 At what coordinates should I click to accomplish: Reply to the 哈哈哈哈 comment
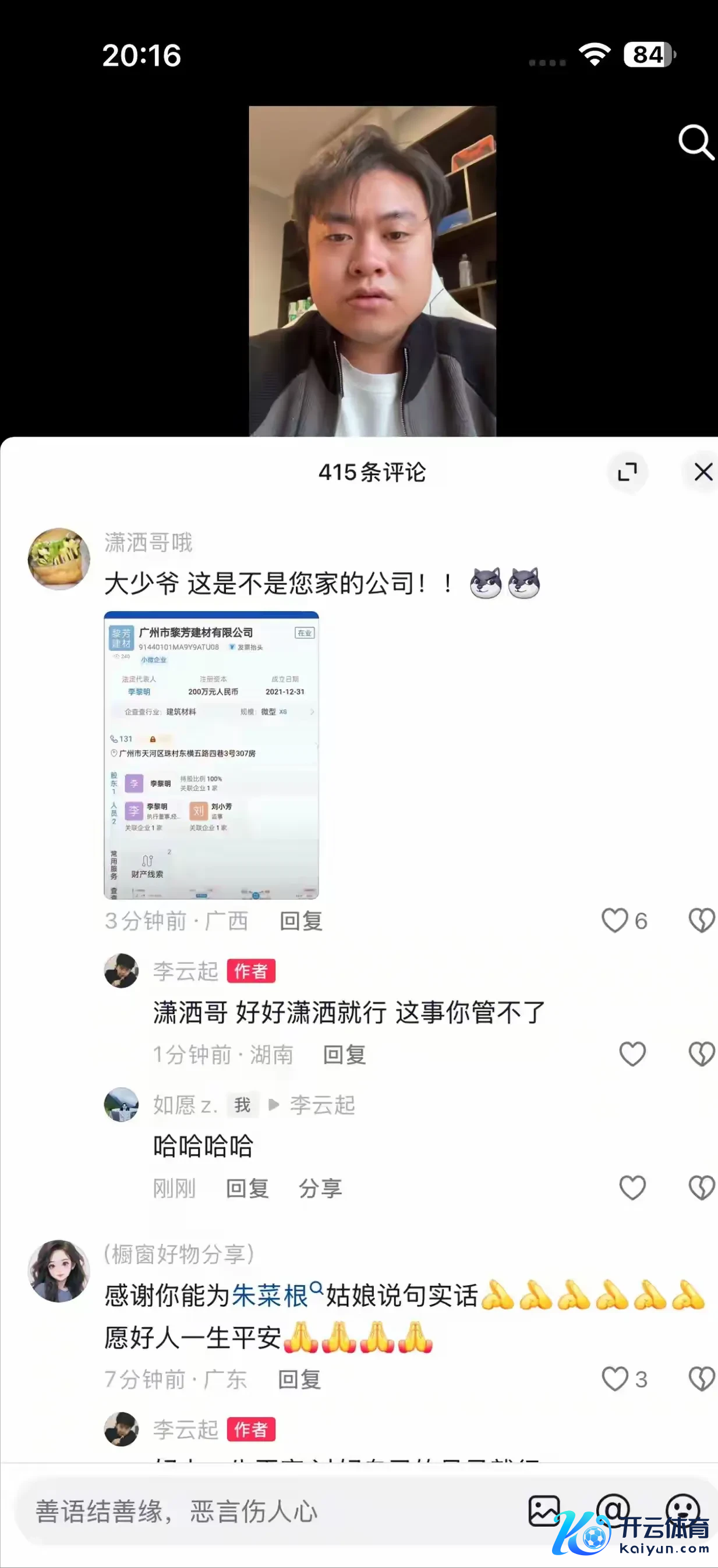pos(247,1187)
